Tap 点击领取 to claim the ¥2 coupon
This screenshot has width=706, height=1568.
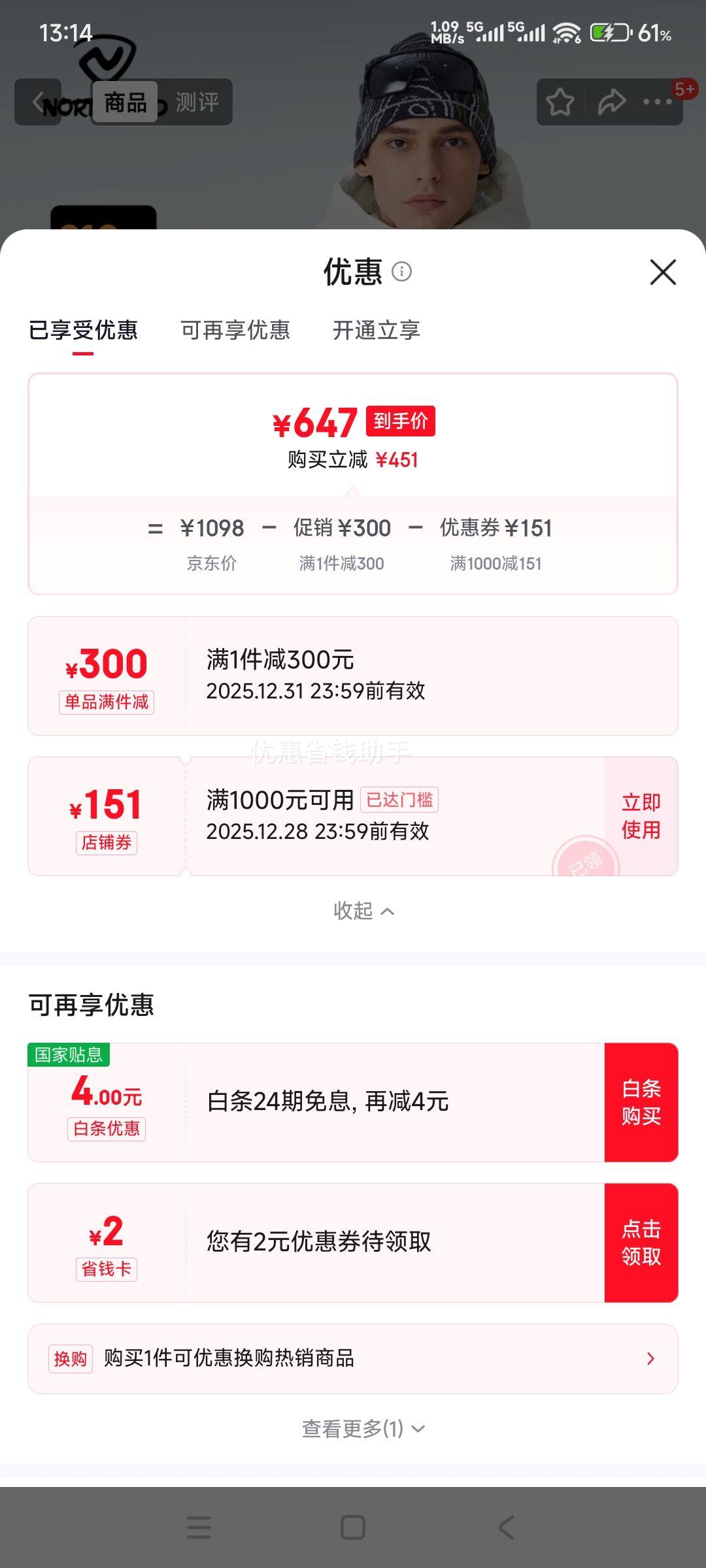[x=642, y=1243]
